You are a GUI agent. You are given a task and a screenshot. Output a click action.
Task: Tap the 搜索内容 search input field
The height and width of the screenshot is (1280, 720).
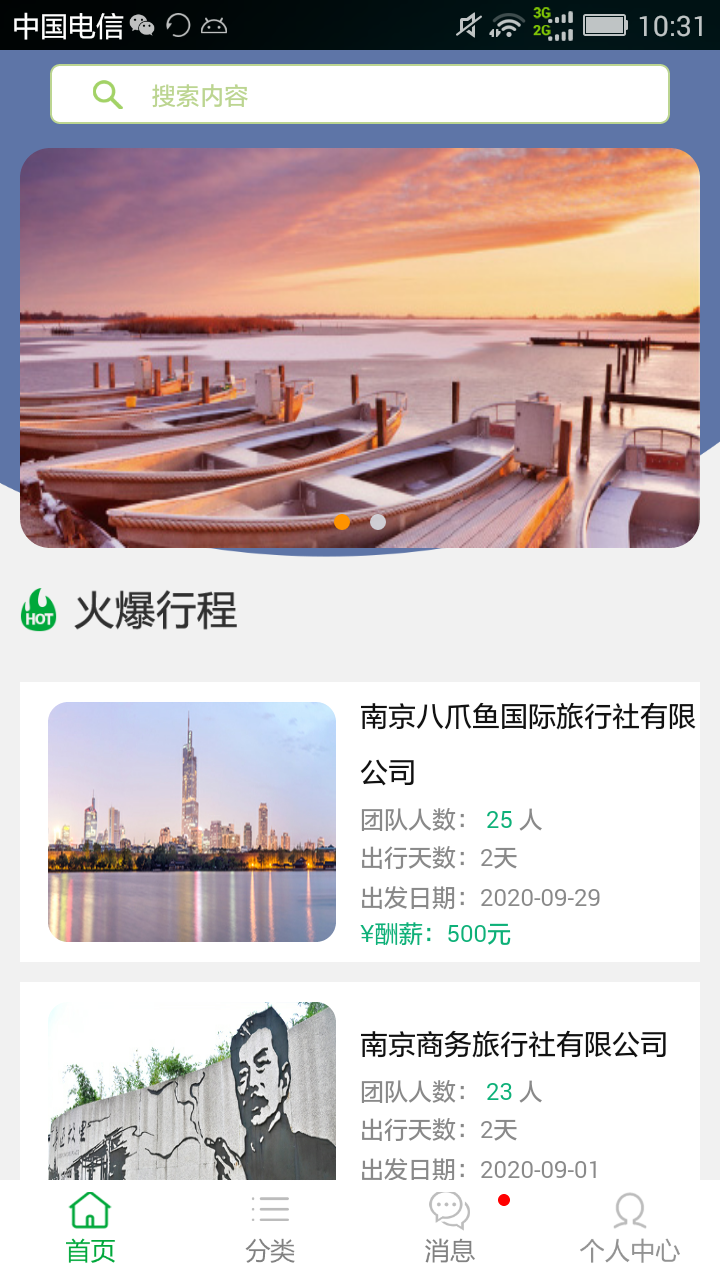(x=360, y=93)
